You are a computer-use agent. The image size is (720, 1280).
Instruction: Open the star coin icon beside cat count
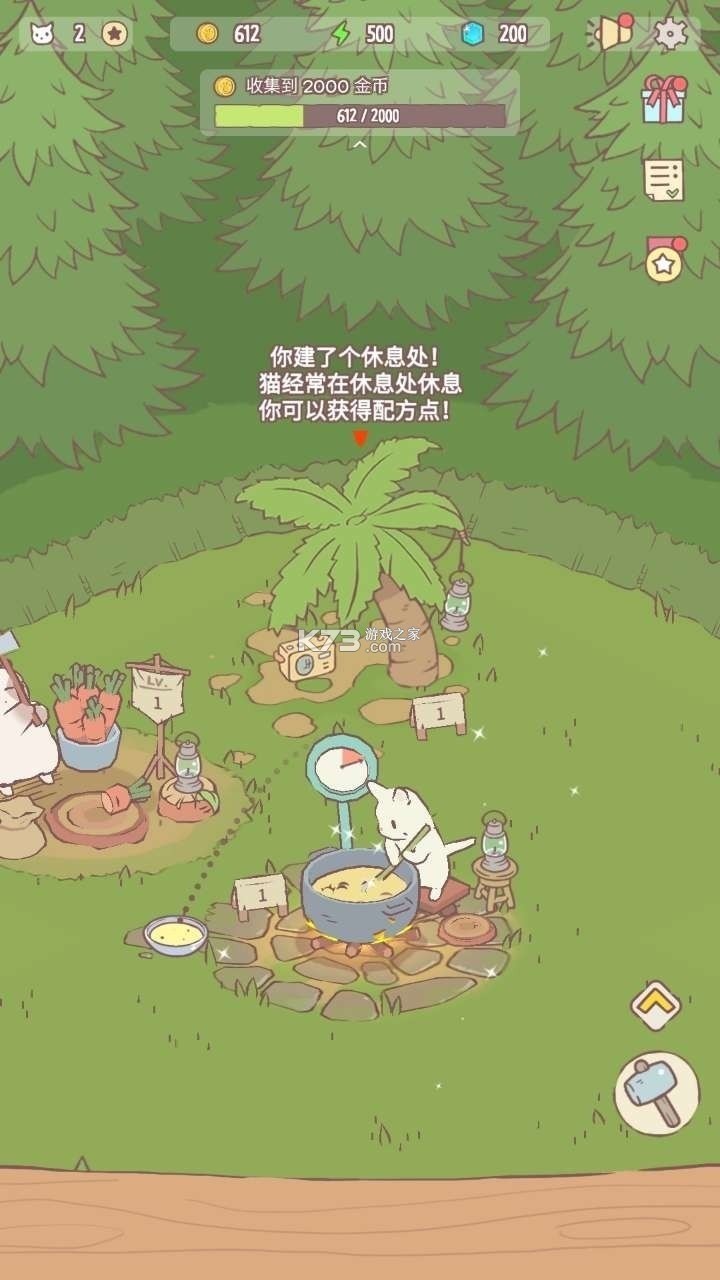115,34
